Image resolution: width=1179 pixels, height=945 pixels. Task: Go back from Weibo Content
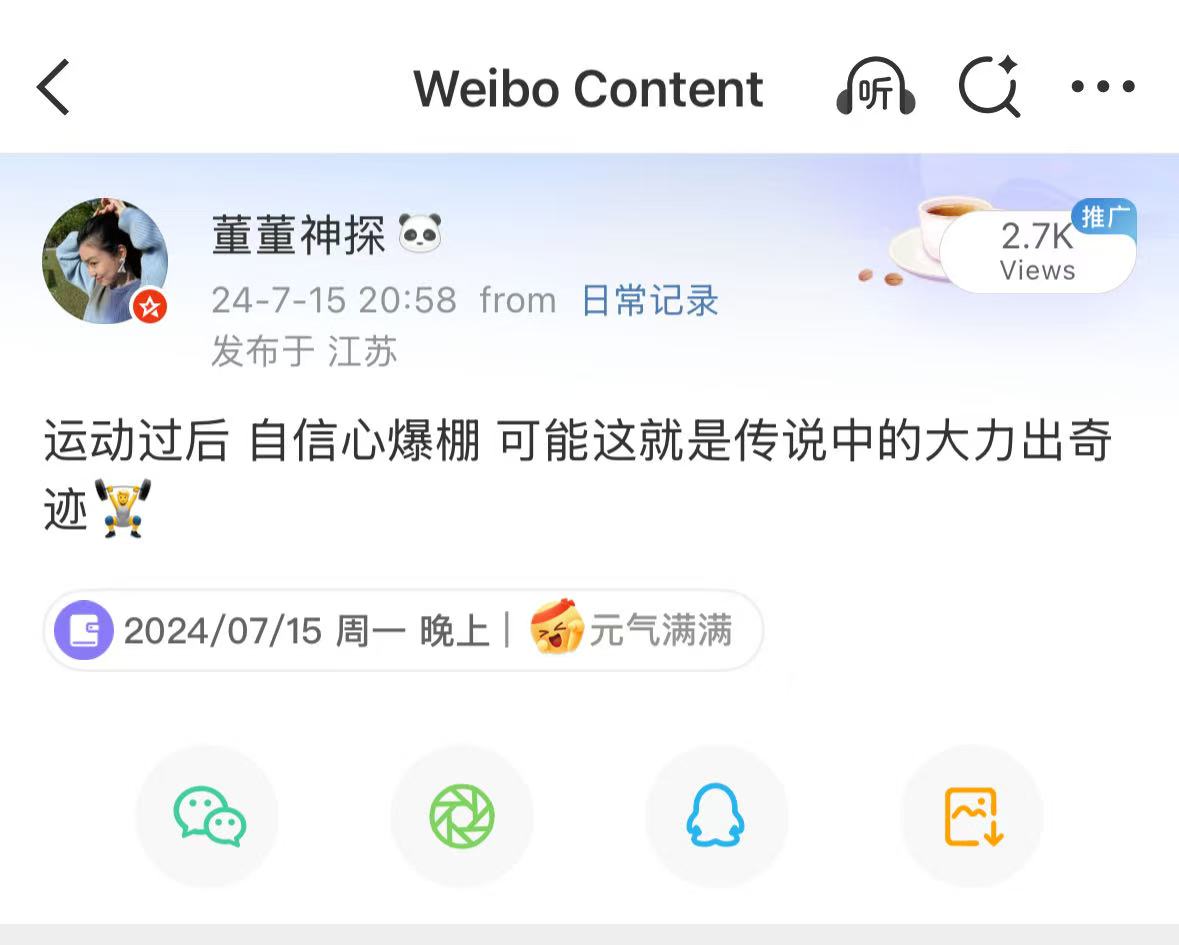[54, 88]
